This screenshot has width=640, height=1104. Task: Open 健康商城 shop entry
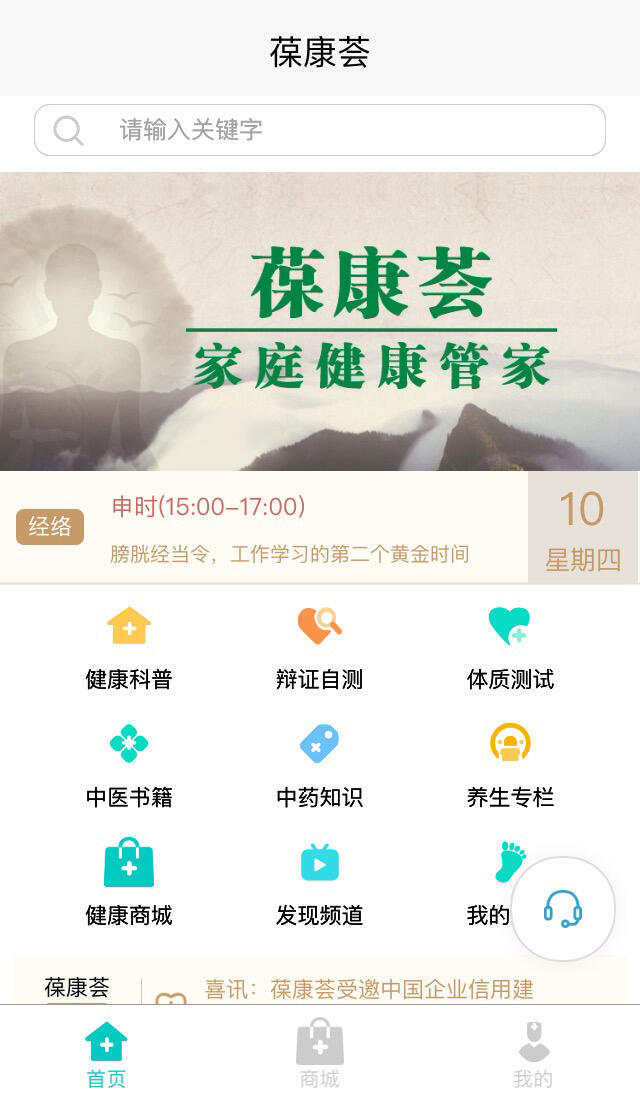(129, 884)
